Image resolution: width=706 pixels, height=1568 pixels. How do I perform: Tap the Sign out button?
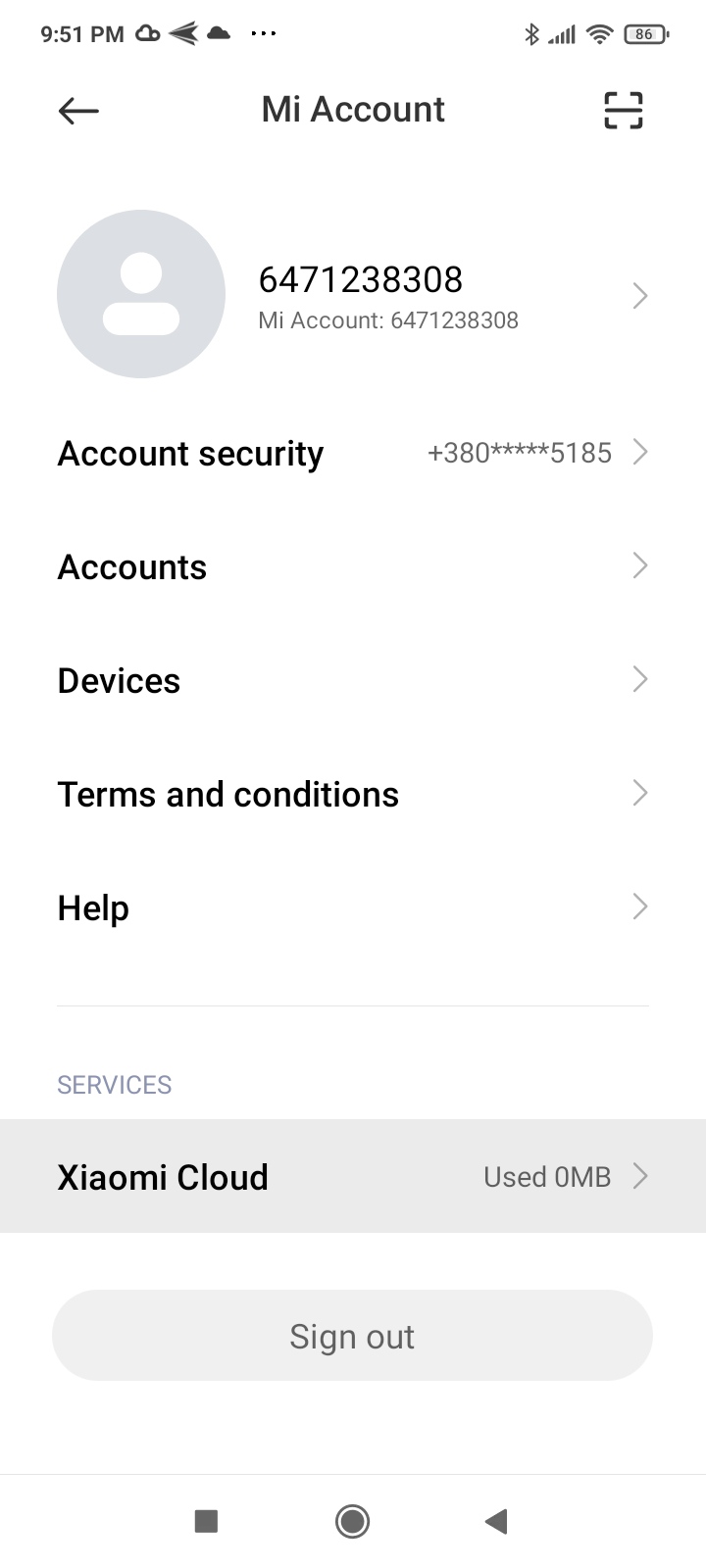point(352,1336)
